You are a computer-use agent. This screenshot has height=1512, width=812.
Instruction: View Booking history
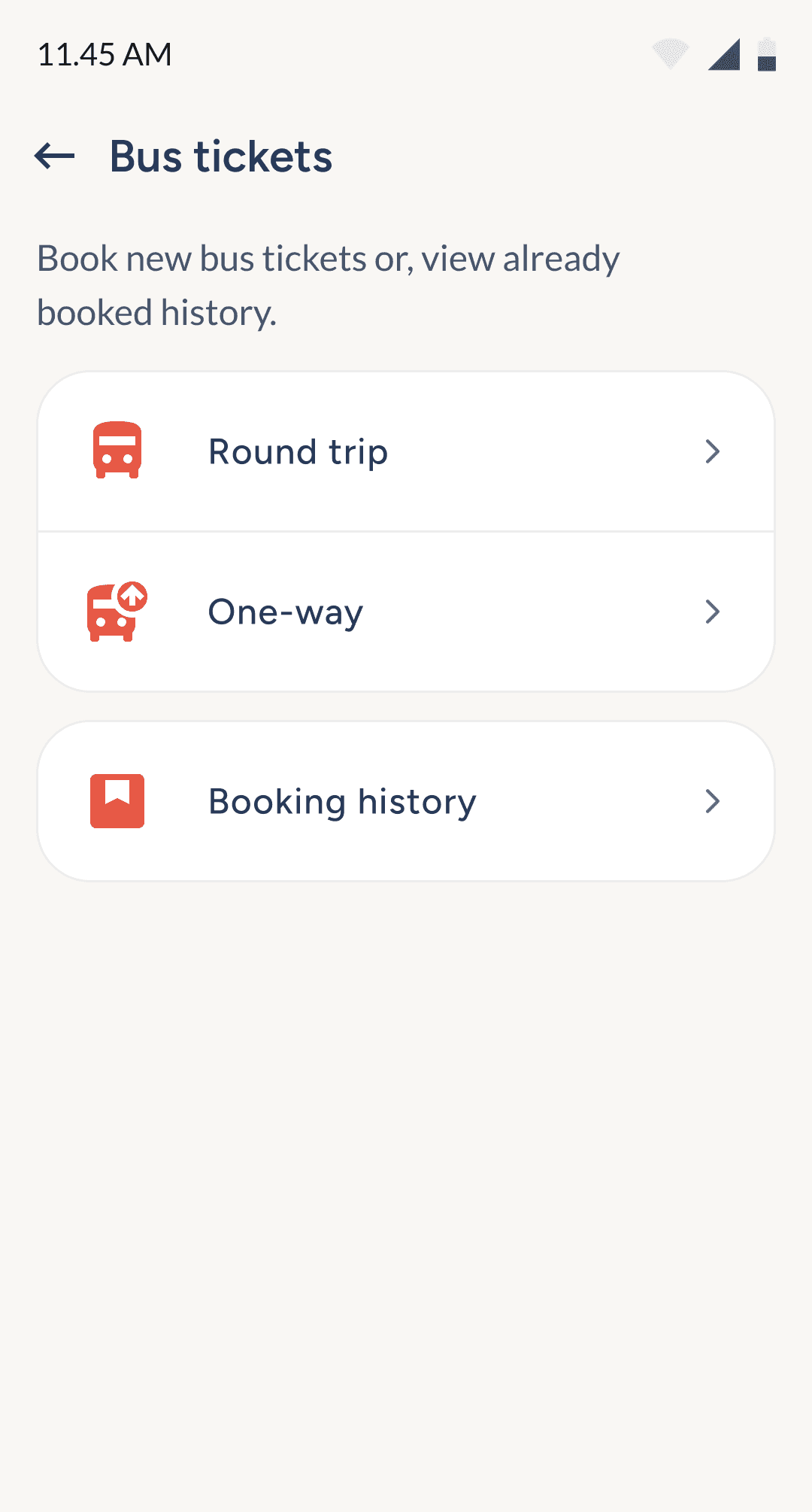click(x=406, y=801)
